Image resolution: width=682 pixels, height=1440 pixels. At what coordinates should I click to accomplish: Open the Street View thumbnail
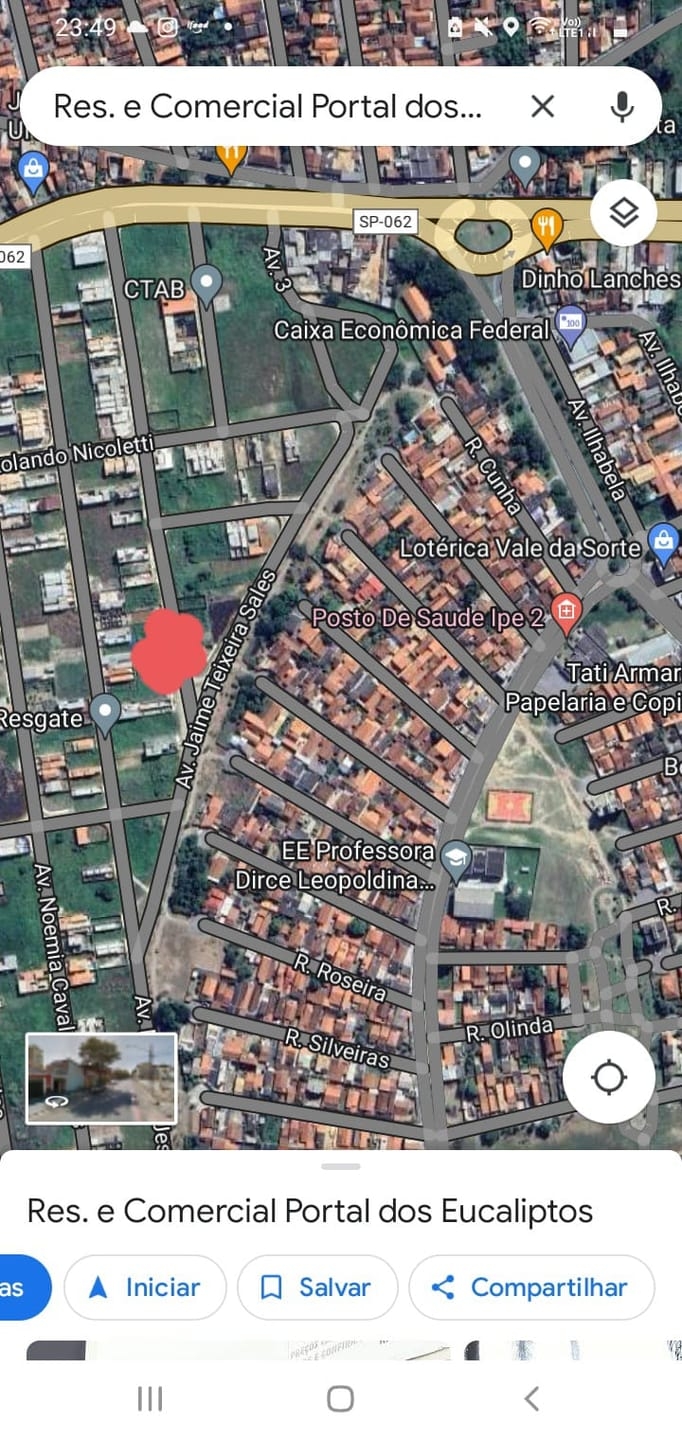coord(101,1078)
